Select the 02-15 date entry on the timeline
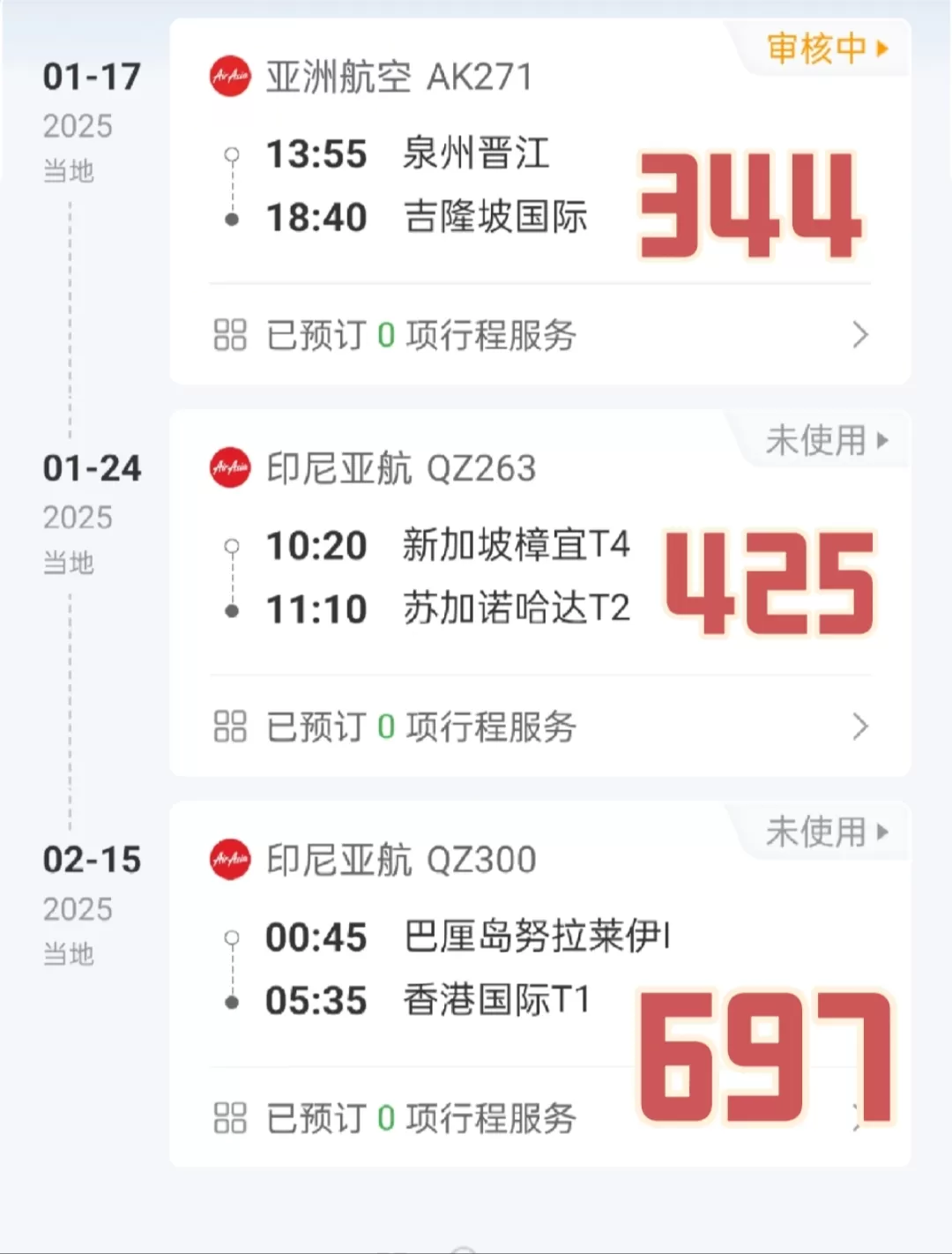This screenshot has width=952, height=1254. pyautogui.click(x=92, y=859)
